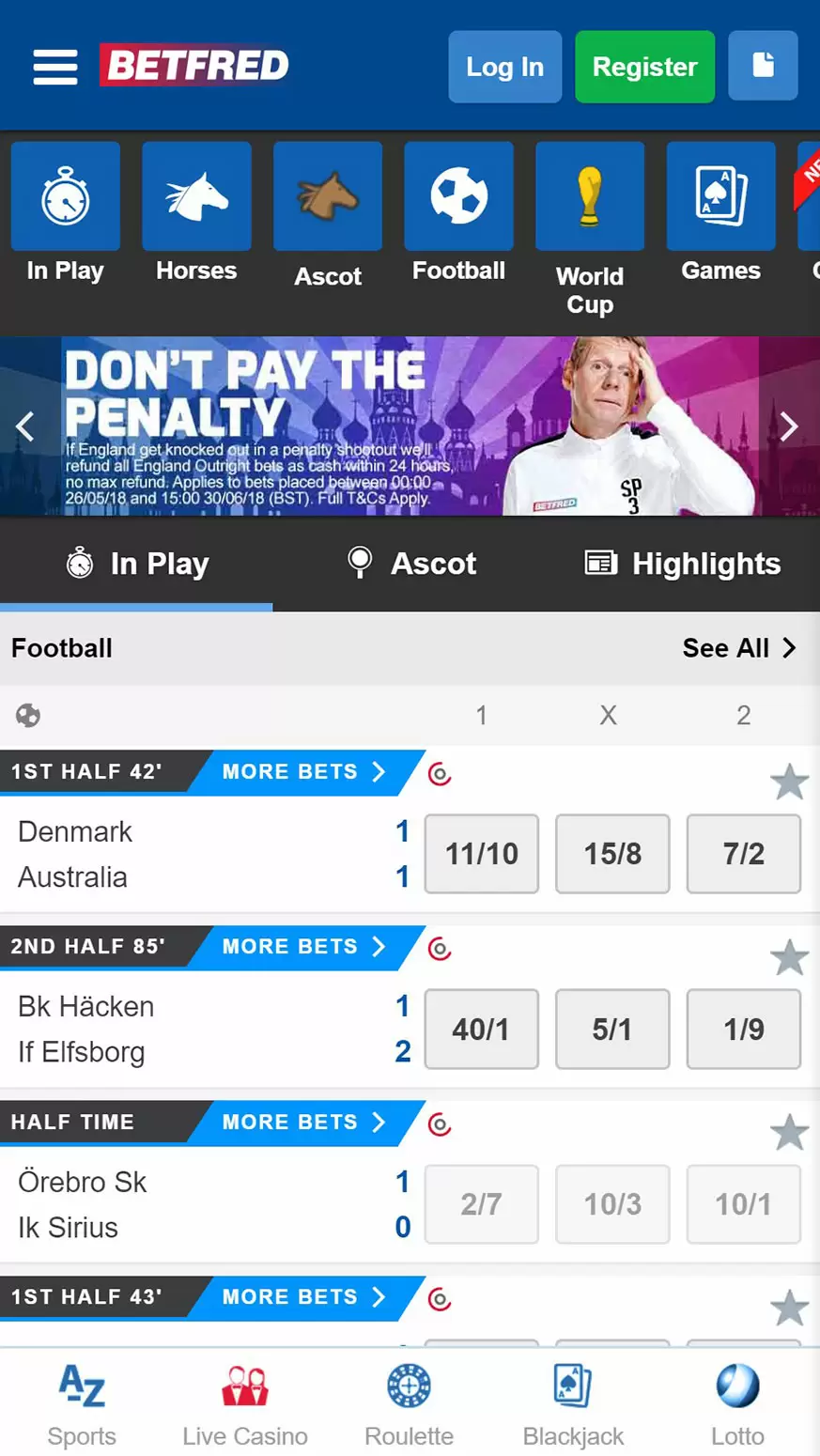820x1456 pixels.
Task: Open the Games category
Action: point(720,213)
